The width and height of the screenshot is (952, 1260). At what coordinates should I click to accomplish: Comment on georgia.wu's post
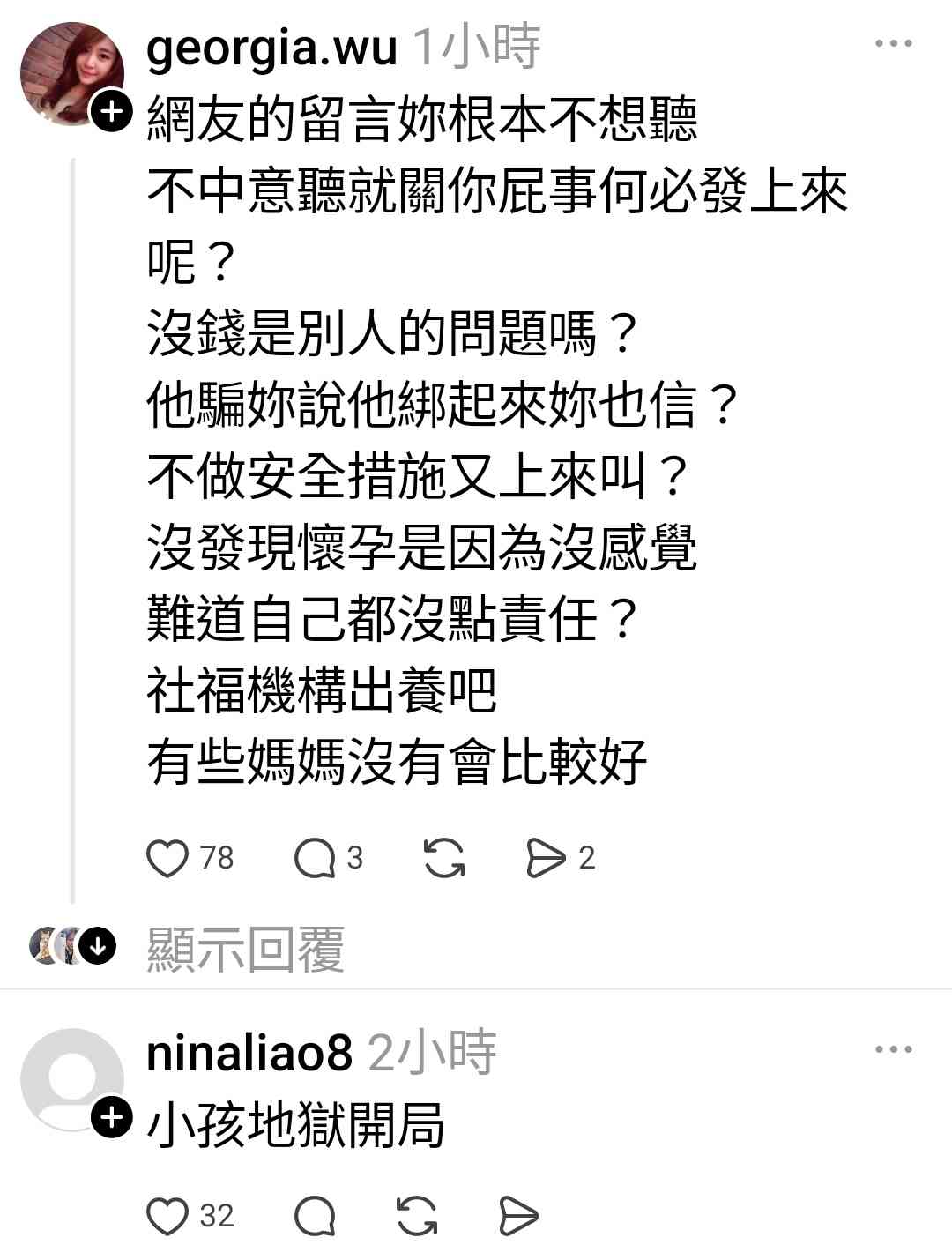pyautogui.click(x=314, y=858)
